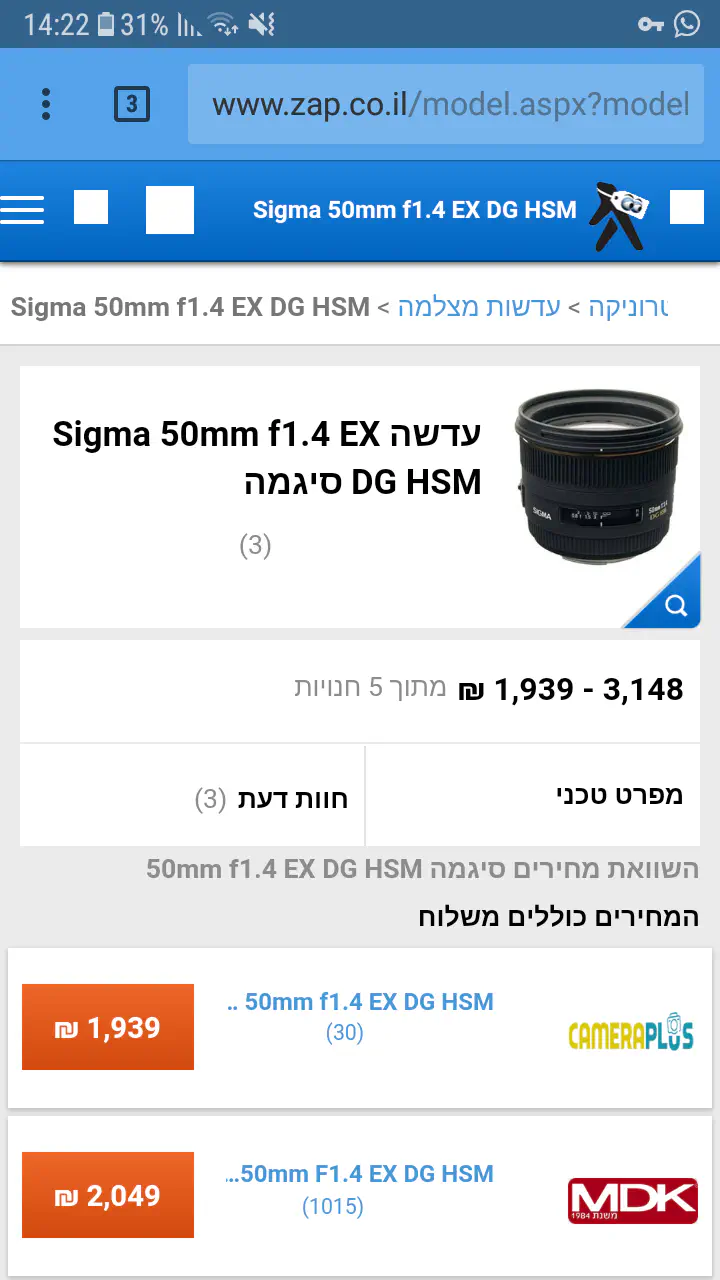Screen dimensions: 720x1280
Task: View the 30 reviews of CameraPlus
Action: pos(345,1033)
